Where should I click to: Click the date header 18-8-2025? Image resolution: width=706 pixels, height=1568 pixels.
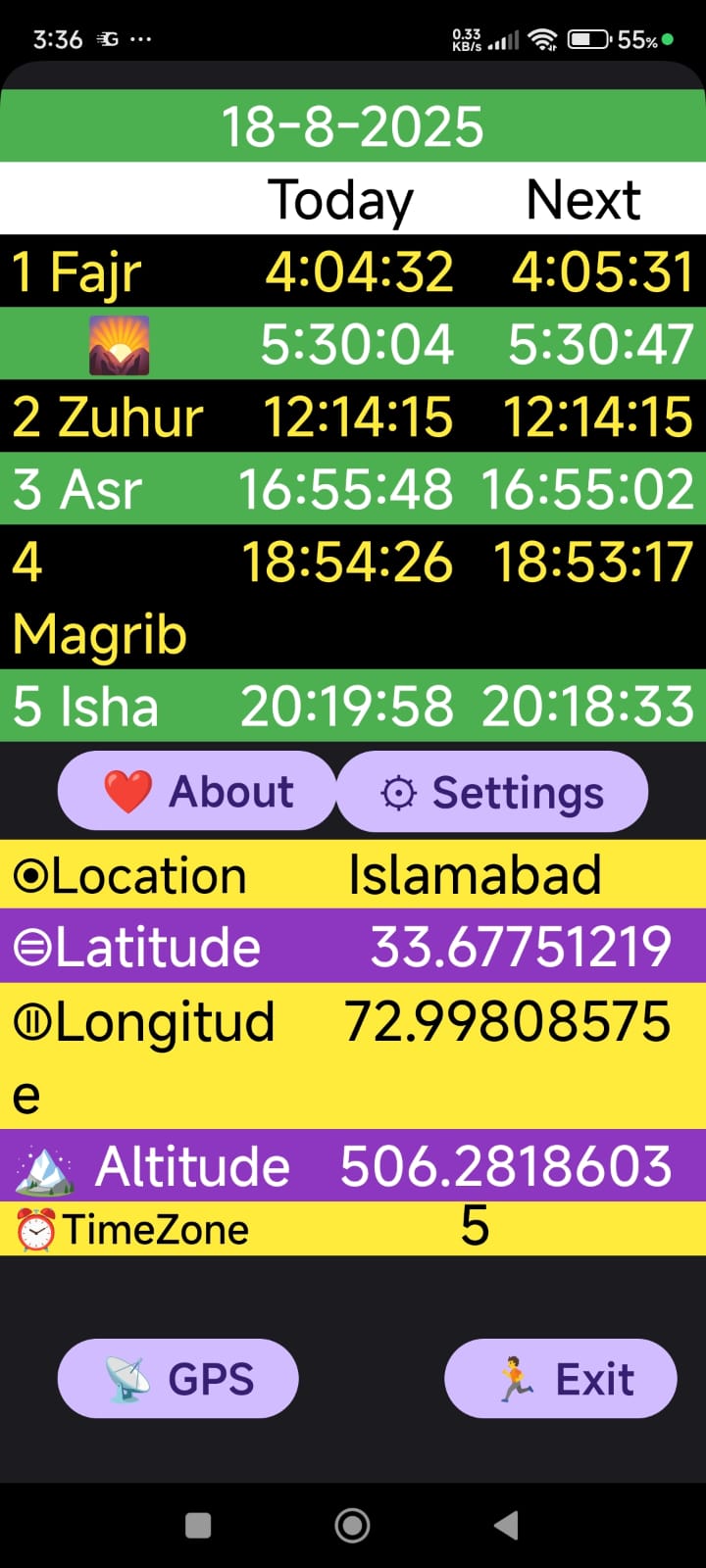tap(353, 124)
